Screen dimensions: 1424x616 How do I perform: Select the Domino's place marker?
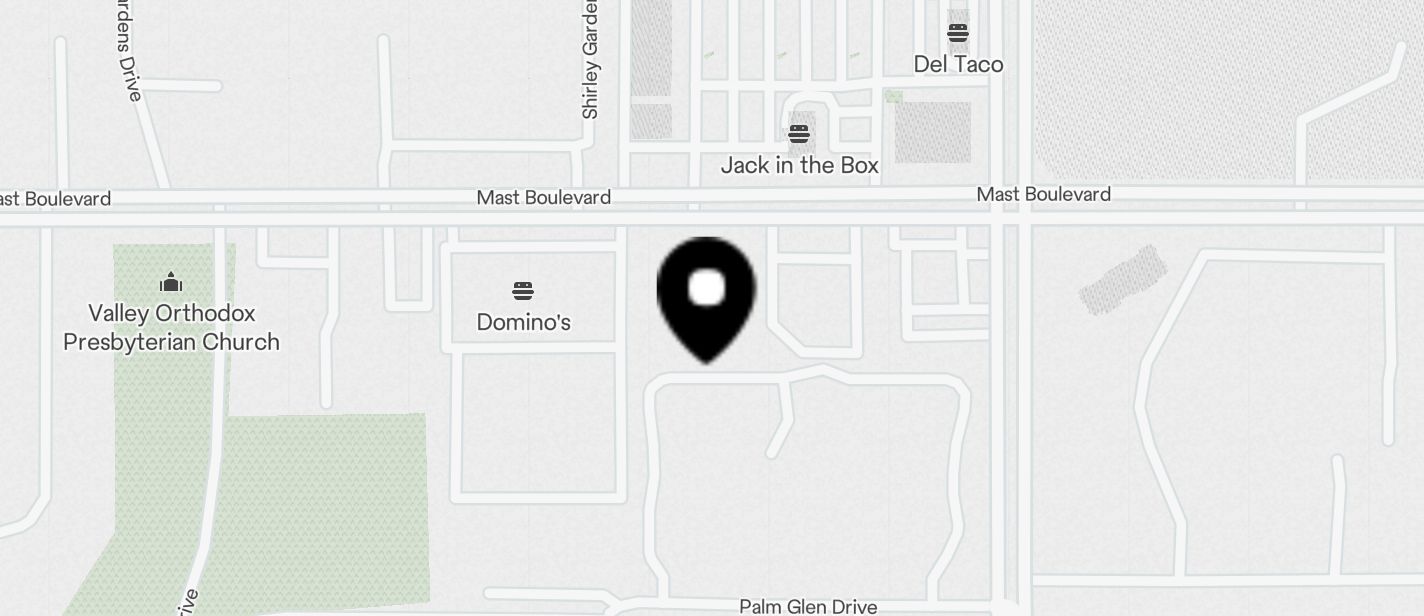tap(523, 291)
